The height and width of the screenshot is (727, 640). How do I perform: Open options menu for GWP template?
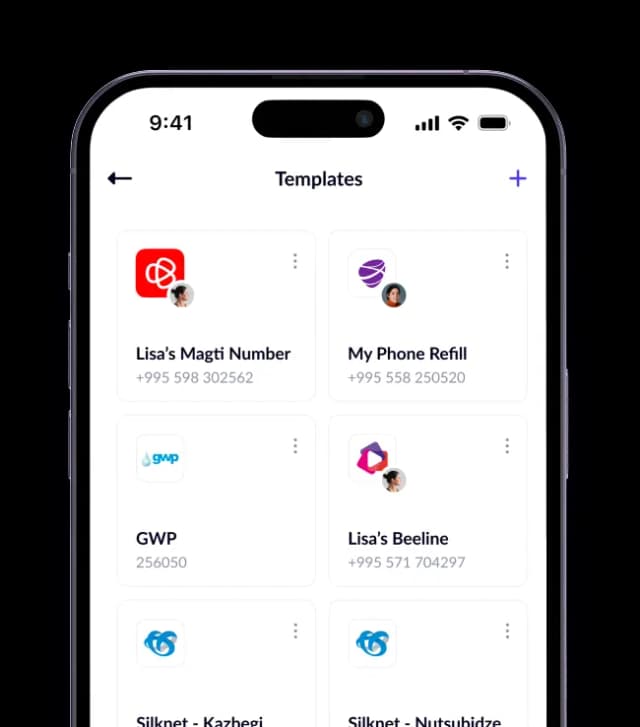pyautogui.click(x=295, y=446)
